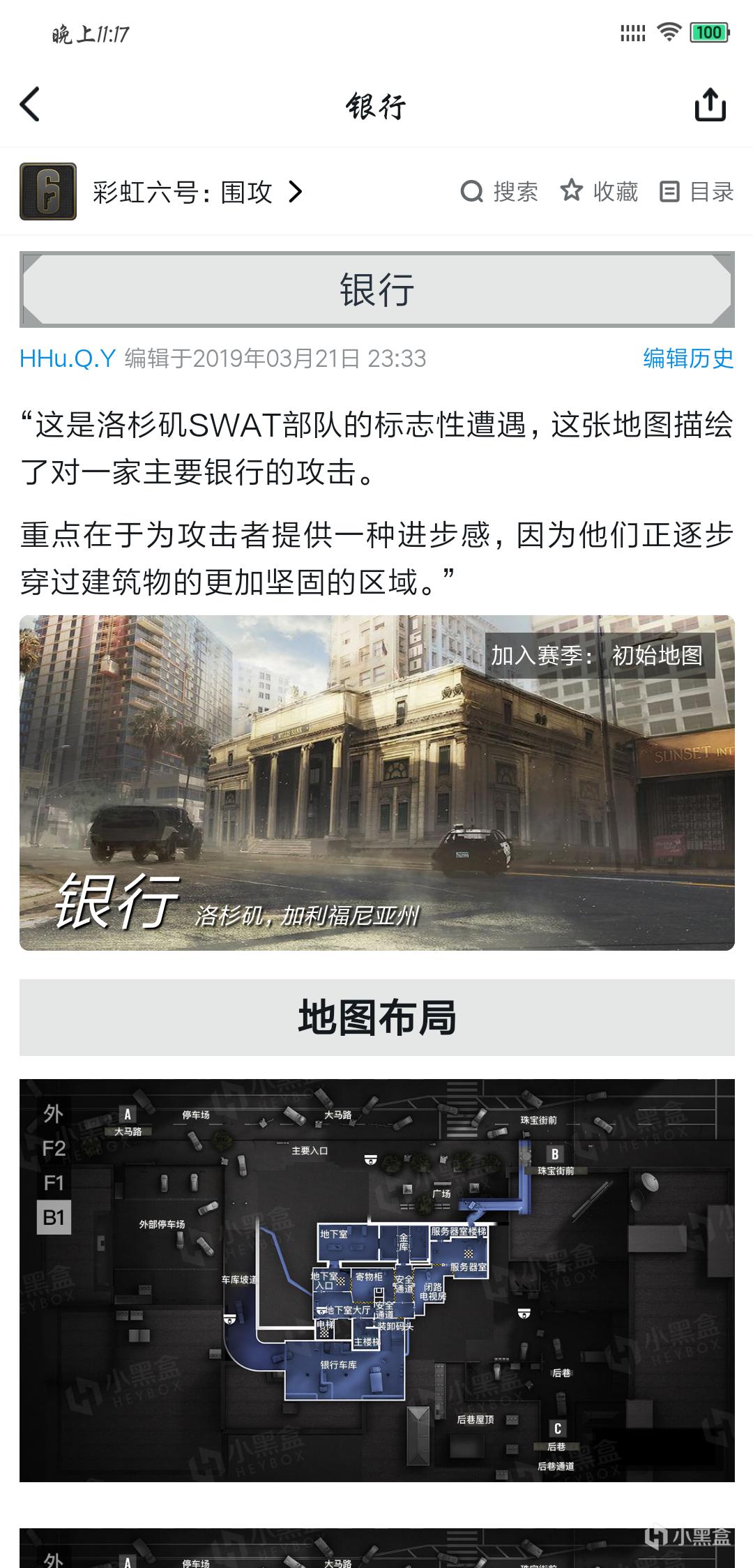
Task: Open the bank banner image
Action: (x=376, y=783)
